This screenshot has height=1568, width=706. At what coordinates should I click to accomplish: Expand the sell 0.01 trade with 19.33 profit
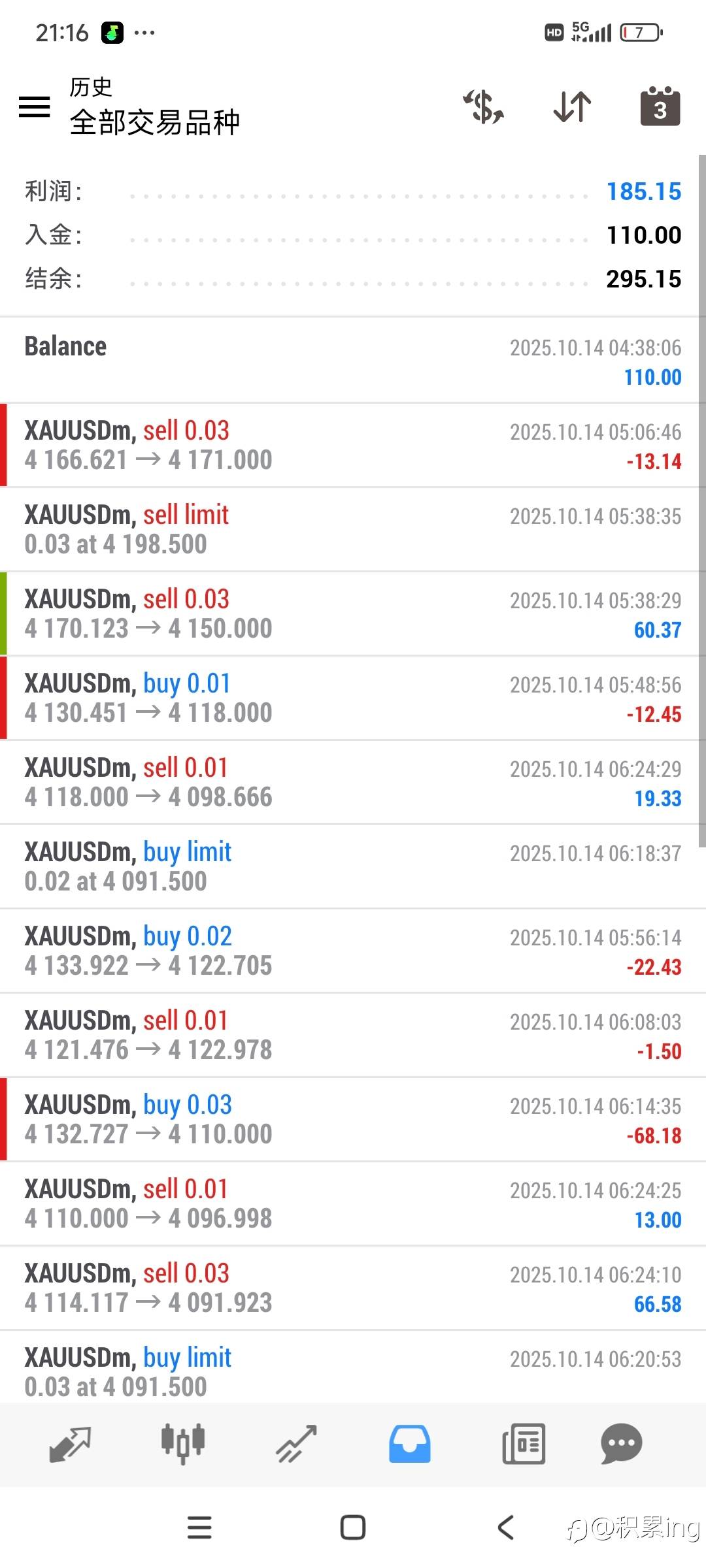click(x=353, y=782)
